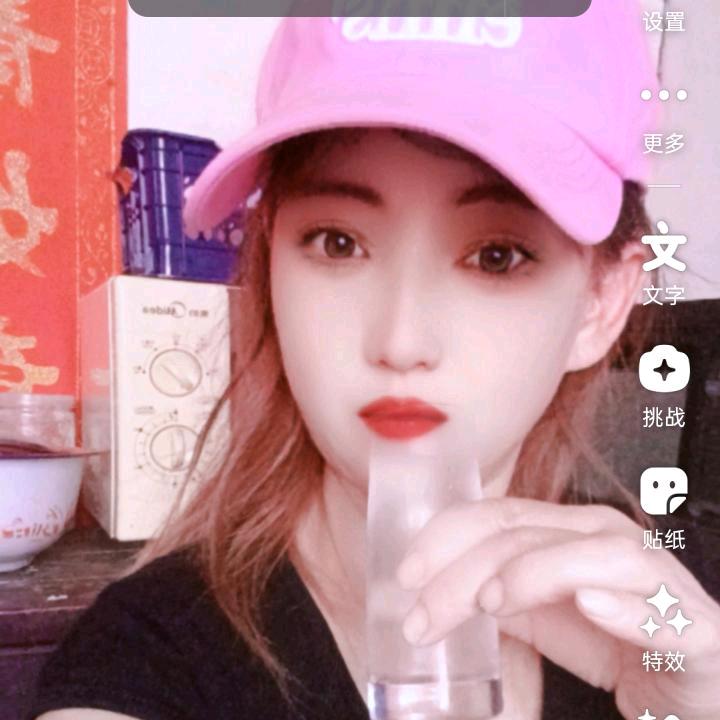Viewport: 720px width, 720px height.
Task: Open 设置 settings option
Action: click(x=664, y=20)
